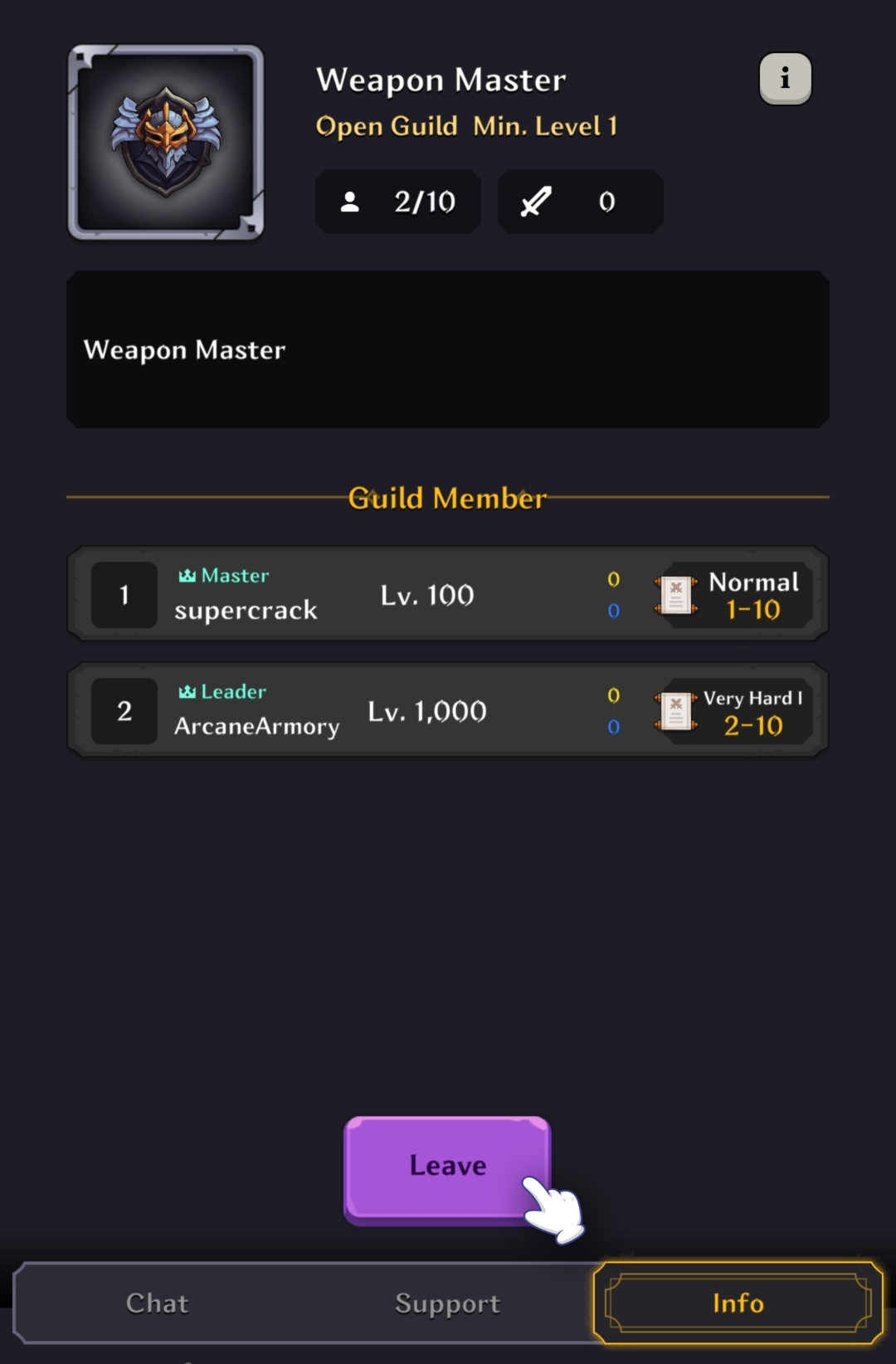Select the Info tab

[x=738, y=1303]
